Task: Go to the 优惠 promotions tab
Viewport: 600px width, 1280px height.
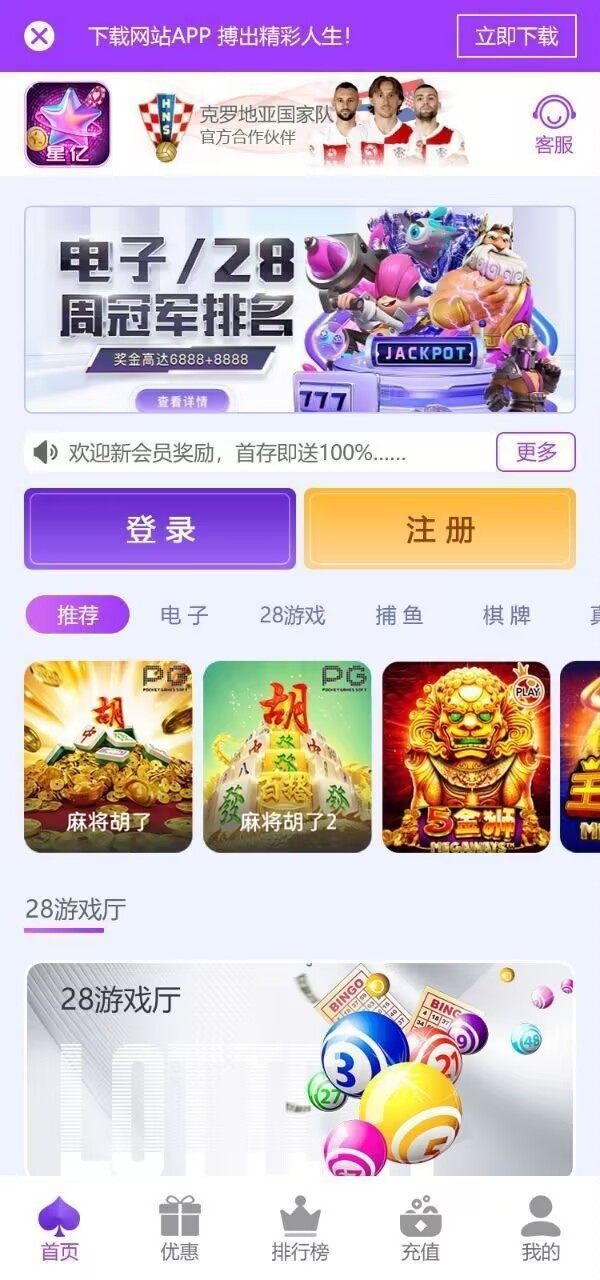Action: click(x=180, y=1230)
